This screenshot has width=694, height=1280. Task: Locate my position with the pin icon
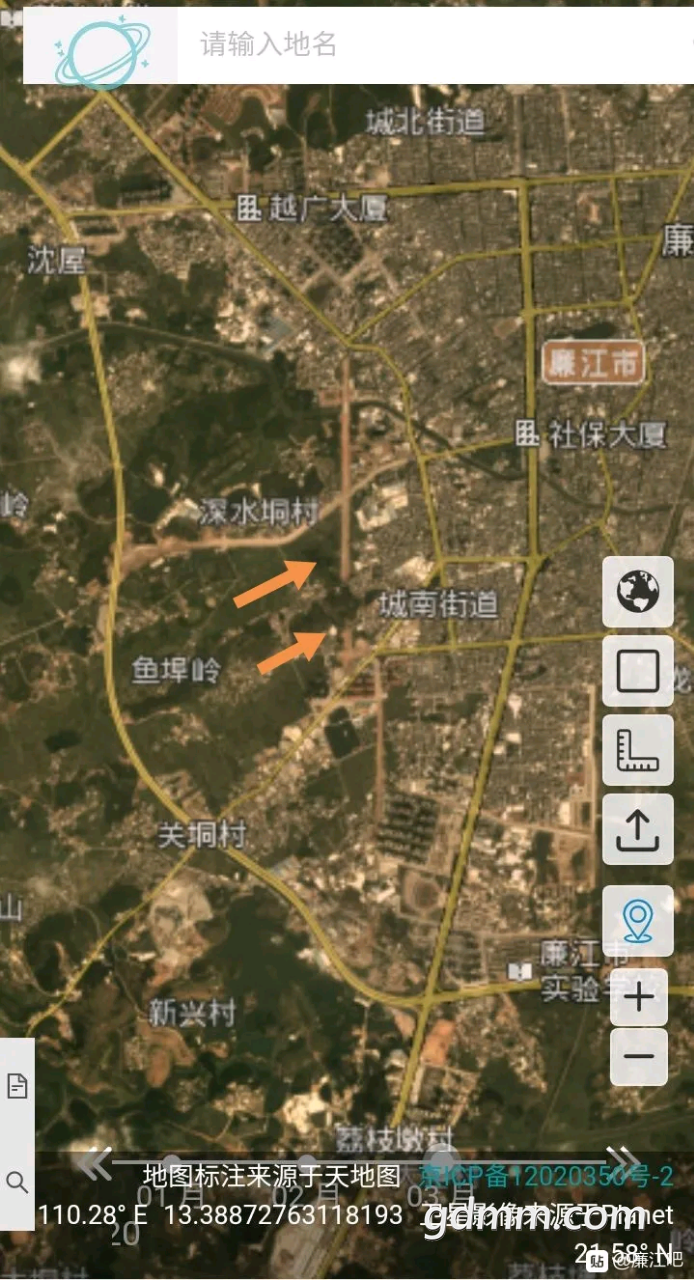point(638,919)
